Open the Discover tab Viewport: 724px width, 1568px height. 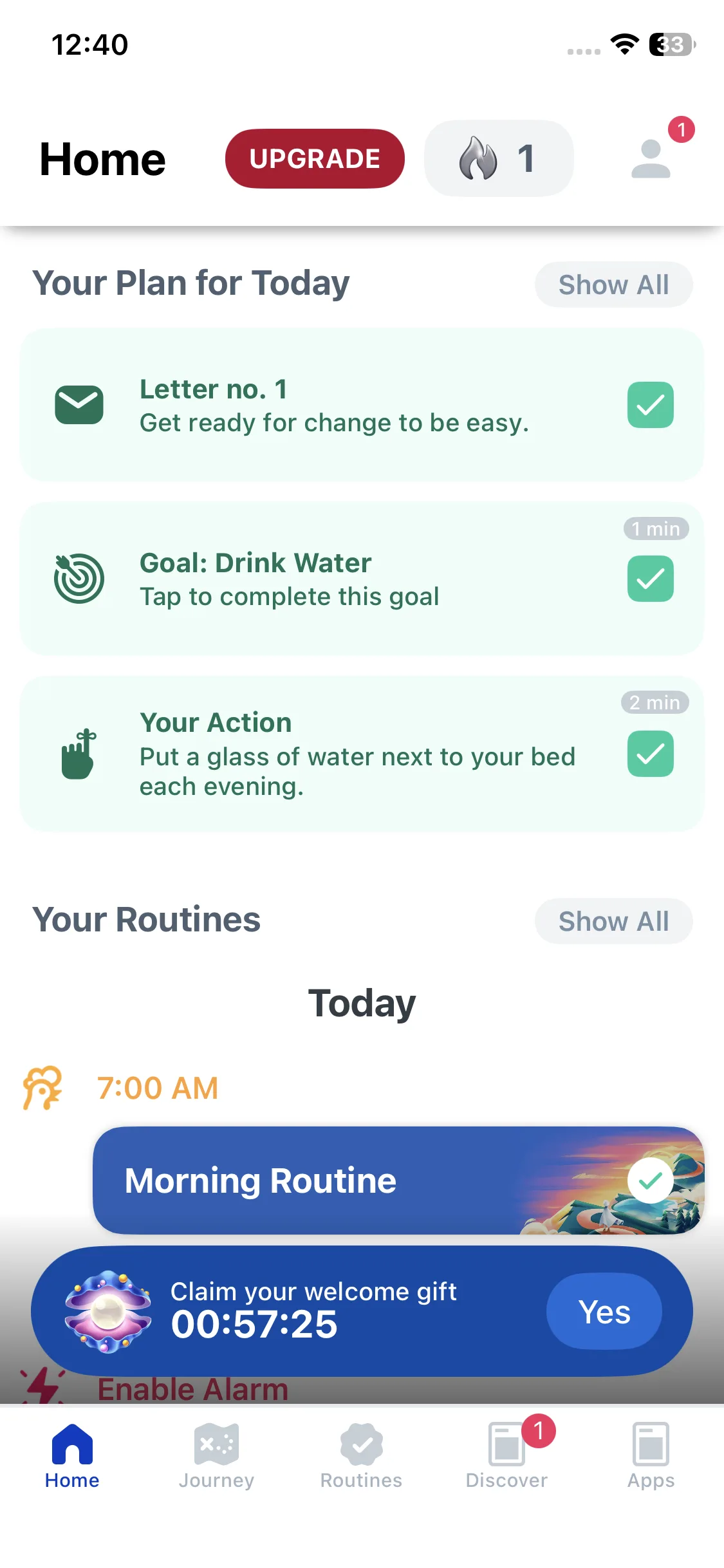coord(506,1456)
